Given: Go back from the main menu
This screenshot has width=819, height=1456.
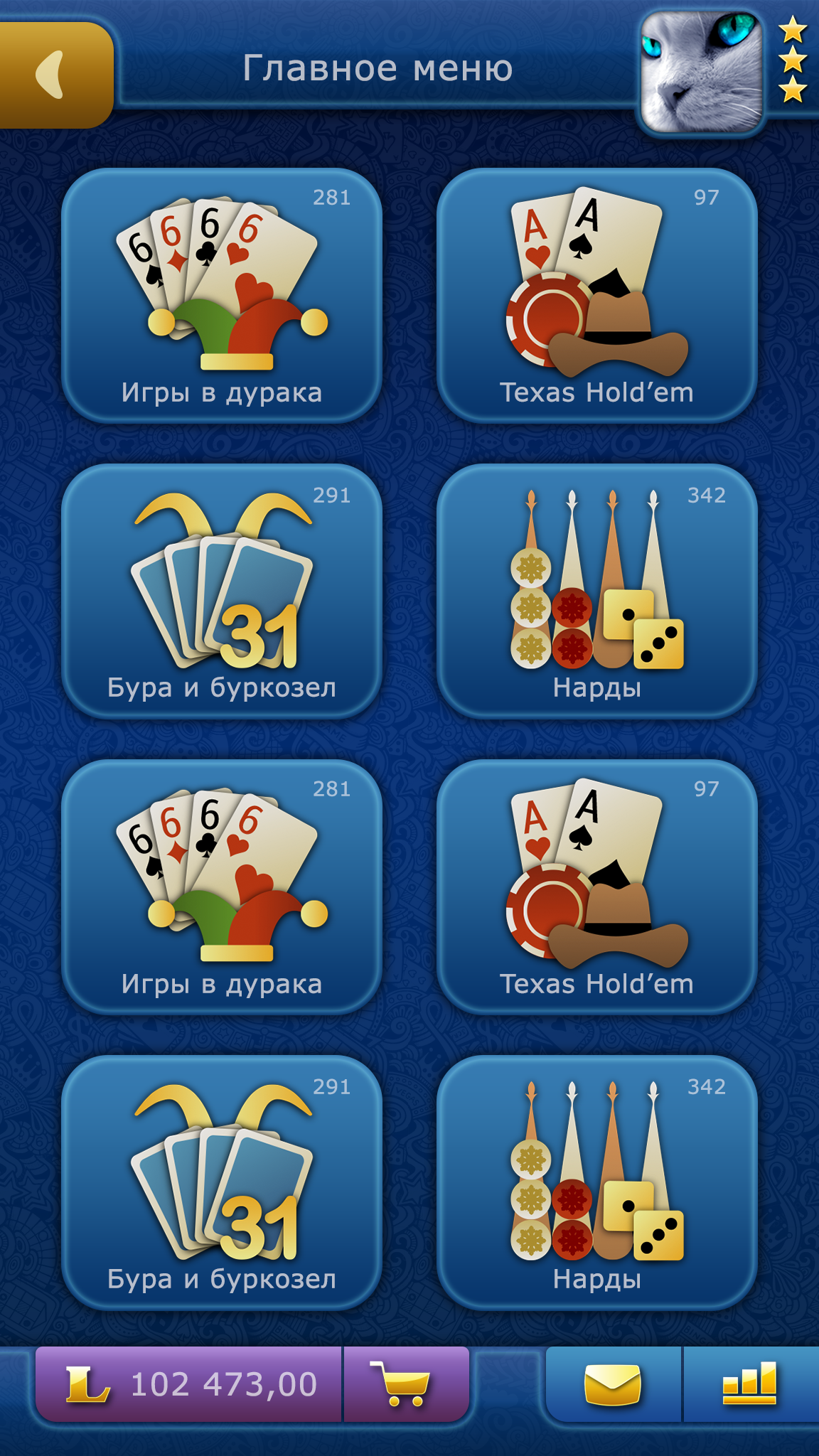Looking at the screenshot, I should click(55, 75).
